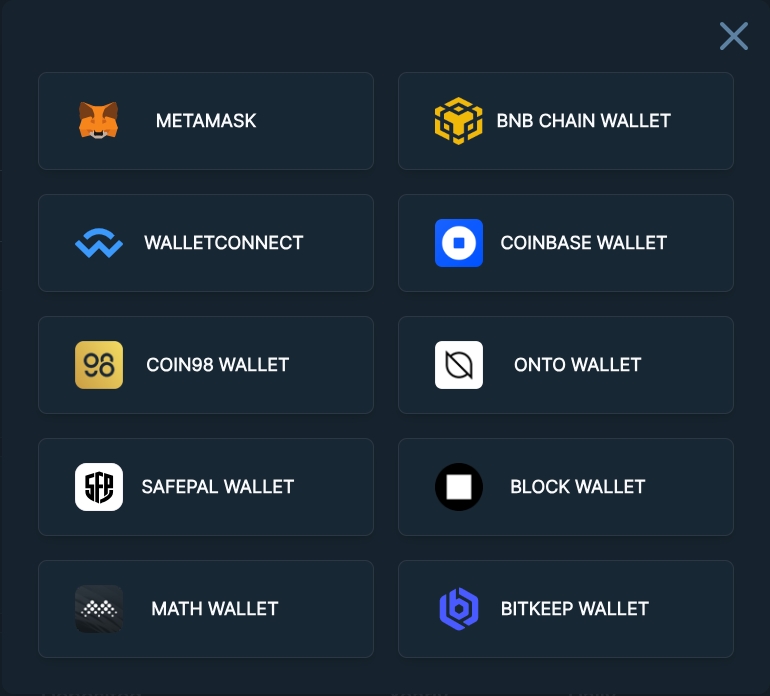Connect using Coinbase Wallet
This screenshot has height=696, width=770.
tap(565, 243)
